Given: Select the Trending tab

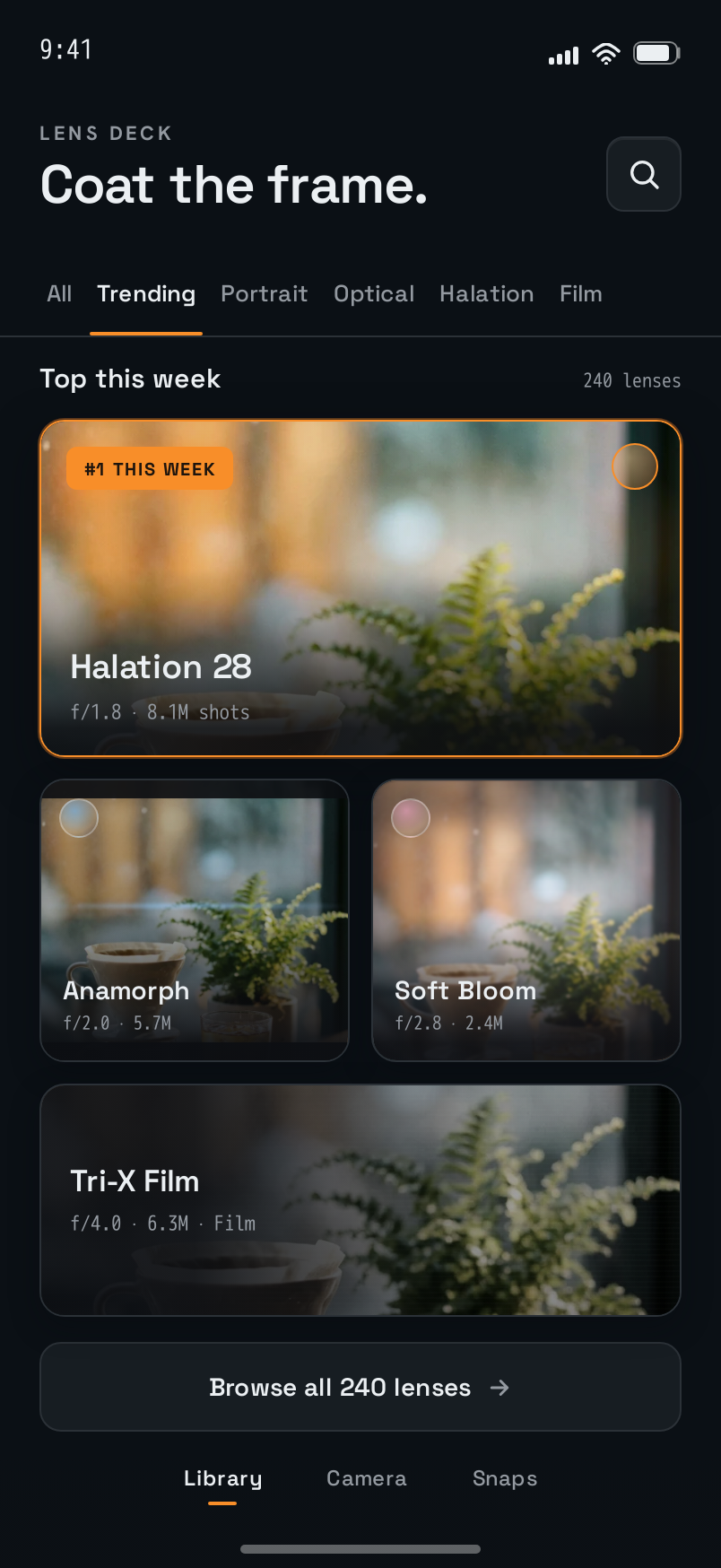Looking at the screenshot, I should 146,294.
